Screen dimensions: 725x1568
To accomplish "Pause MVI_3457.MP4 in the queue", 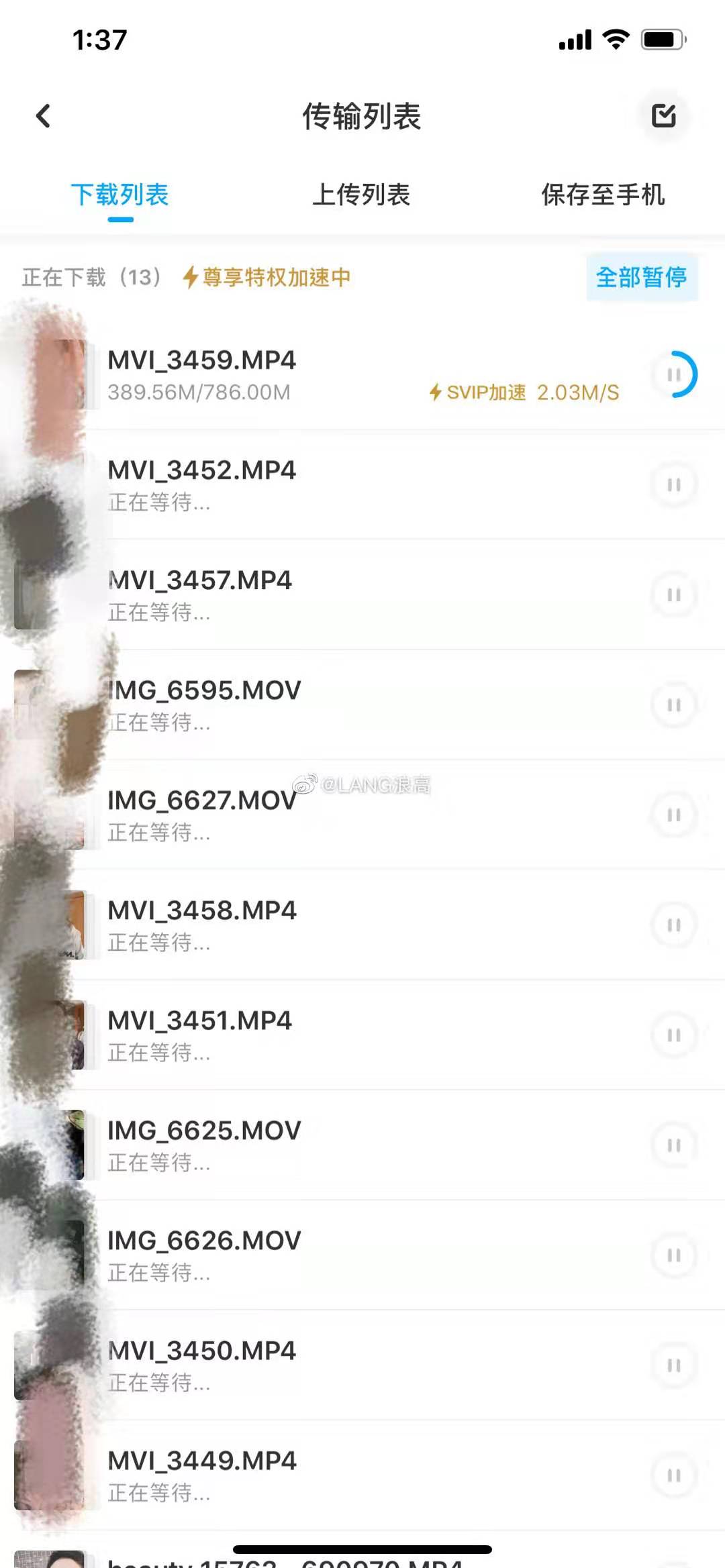I will click(x=674, y=594).
